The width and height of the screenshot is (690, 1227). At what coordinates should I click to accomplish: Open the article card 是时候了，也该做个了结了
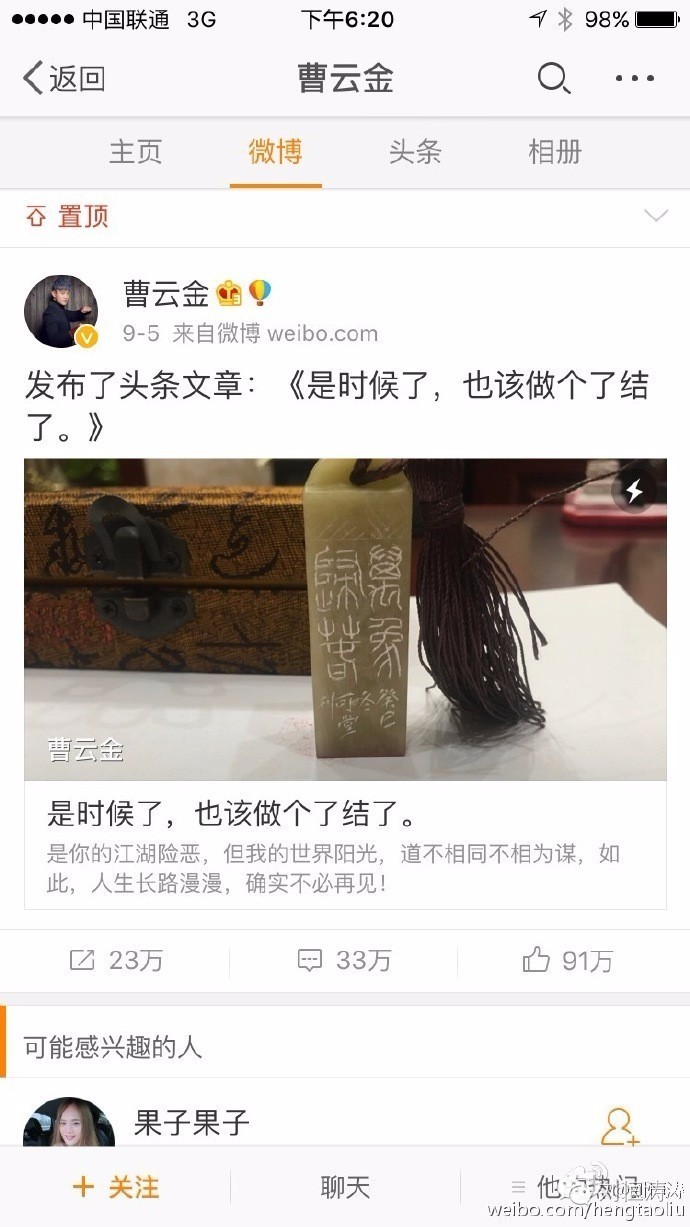(345, 684)
